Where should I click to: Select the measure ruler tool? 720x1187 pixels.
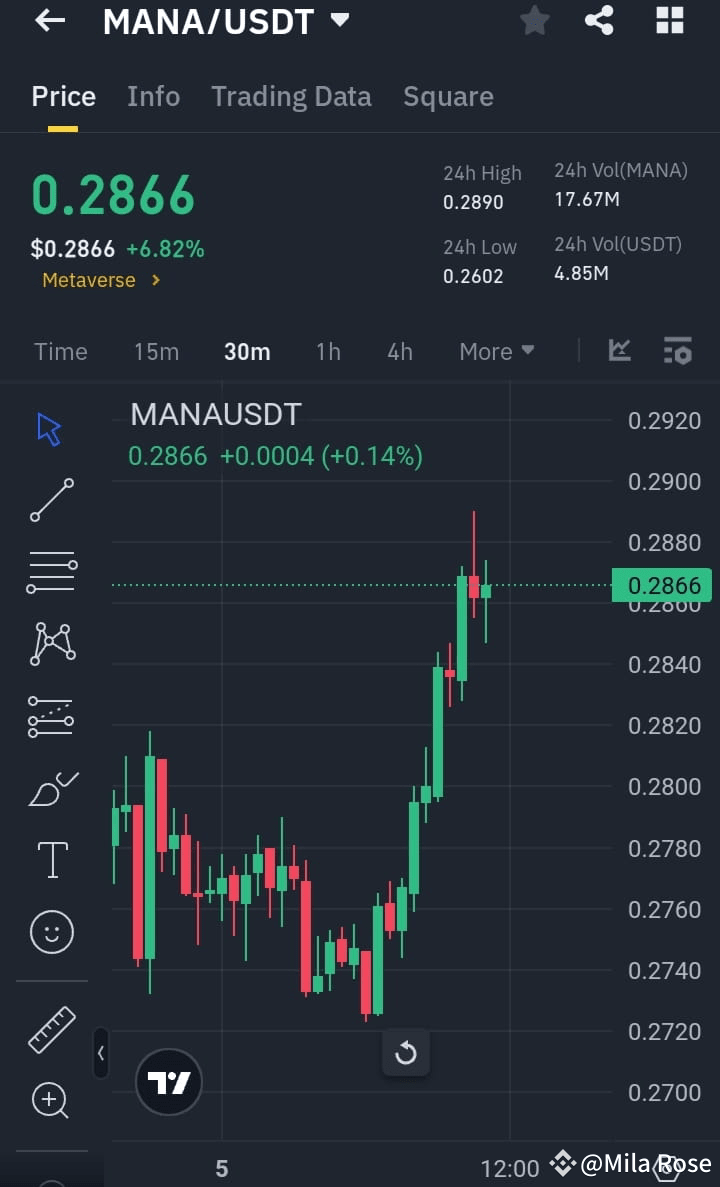(x=48, y=1027)
